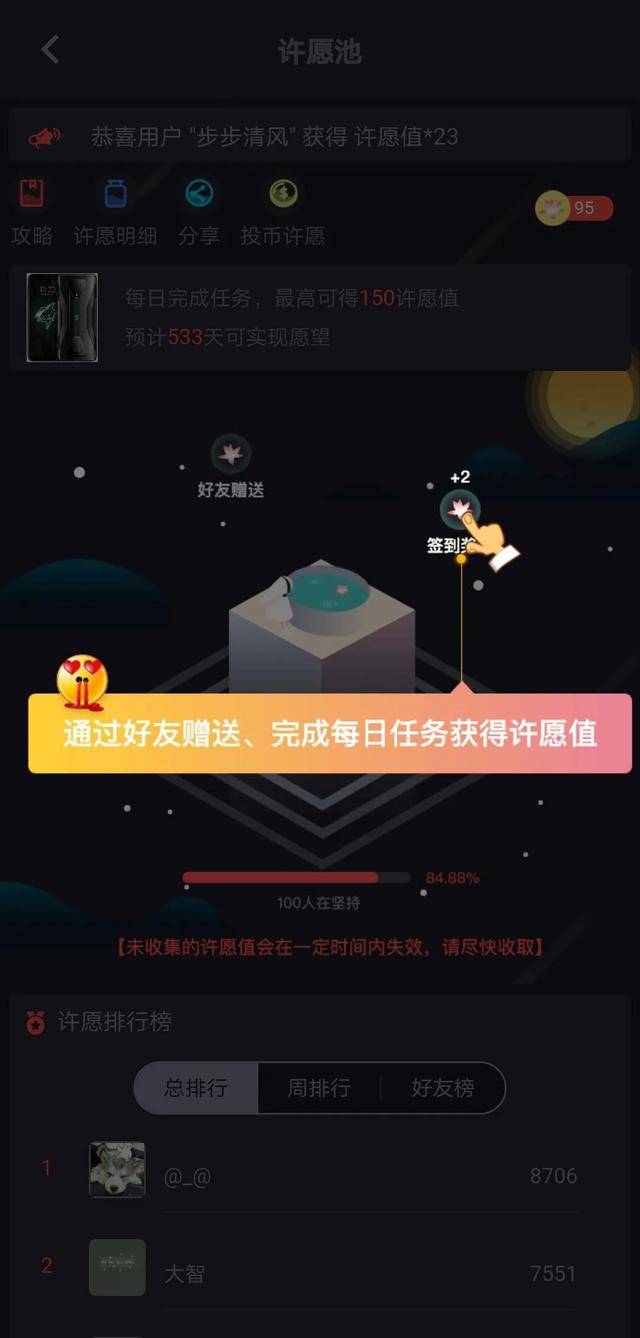Open 许愿明细 details
Image resolution: width=640 pixels, height=1338 pixels.
[116, 212]
